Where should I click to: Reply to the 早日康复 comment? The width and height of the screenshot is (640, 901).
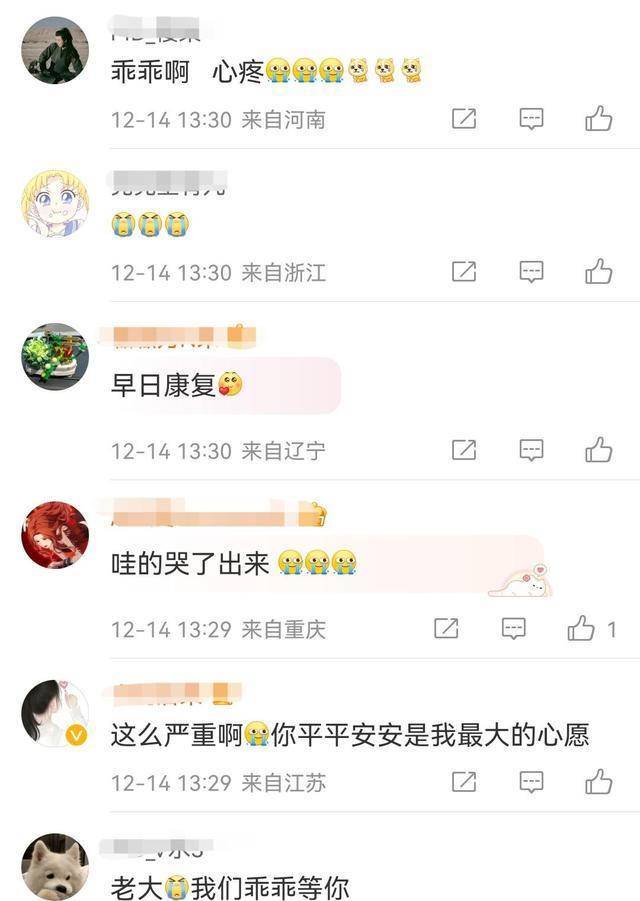click(531, 450)
